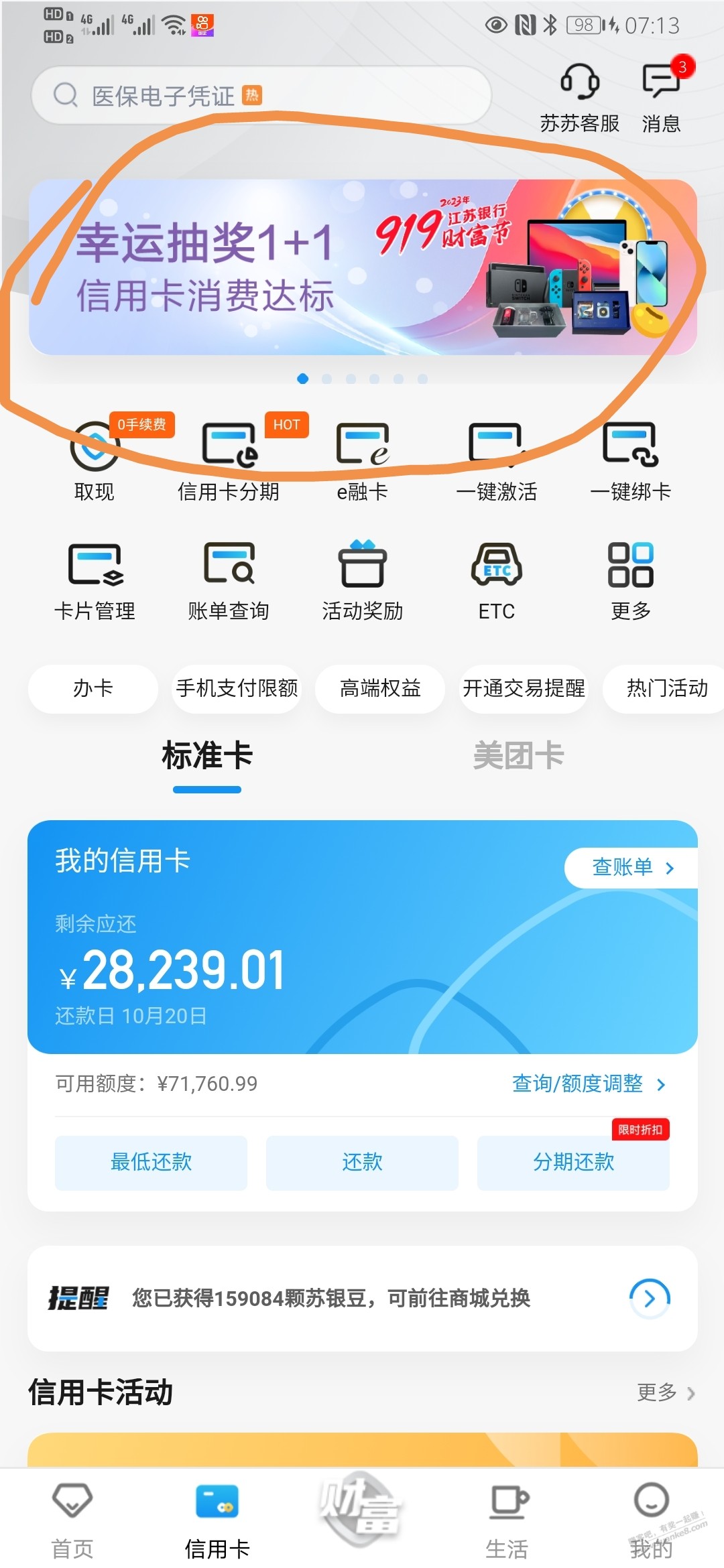
Task: Choose 最低还款 minimum repayment
Action: click(151, 1162)
